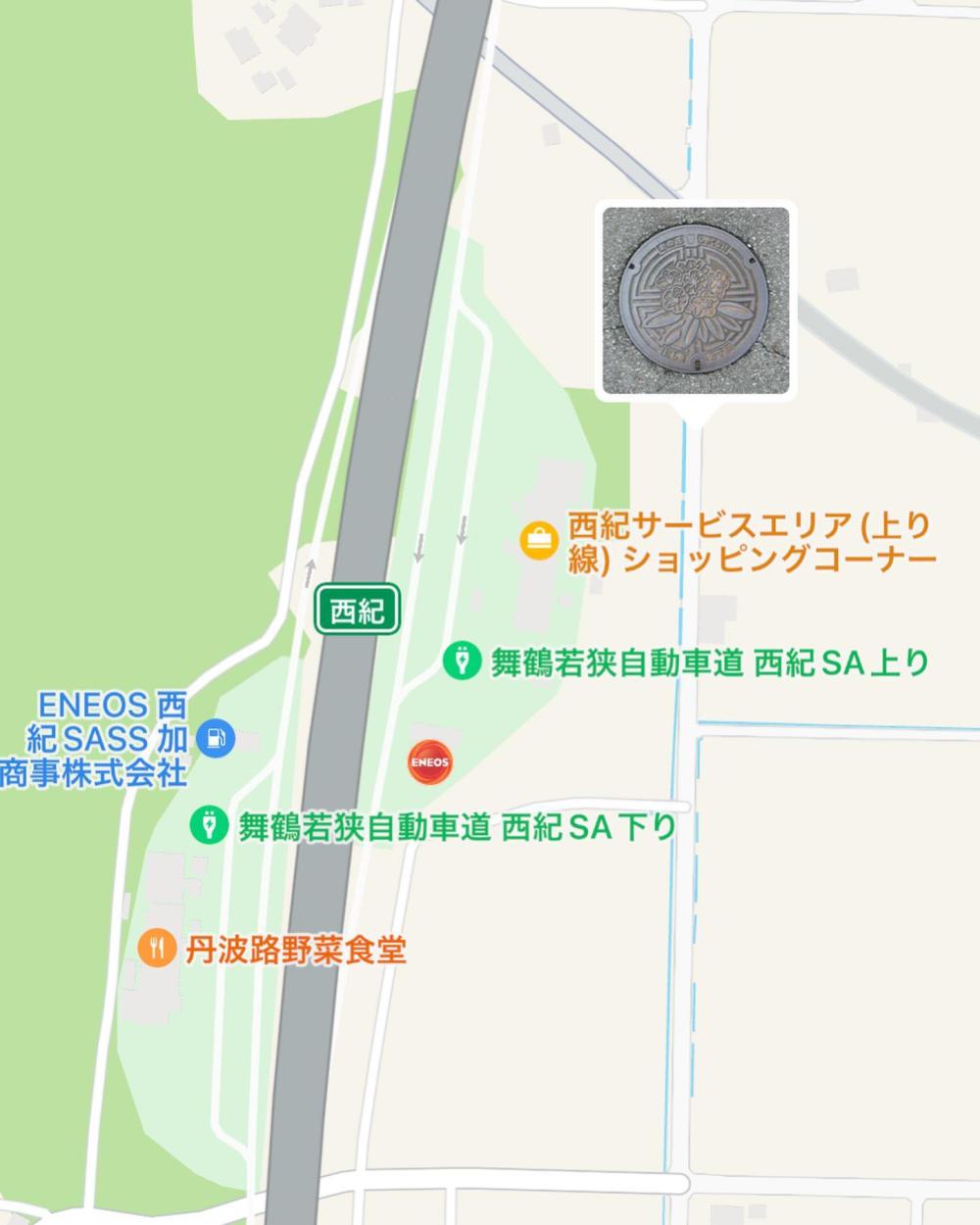
Task: Tap the red ENEOS logo marker
Action: pyautogui.click(x=429, y=761)
